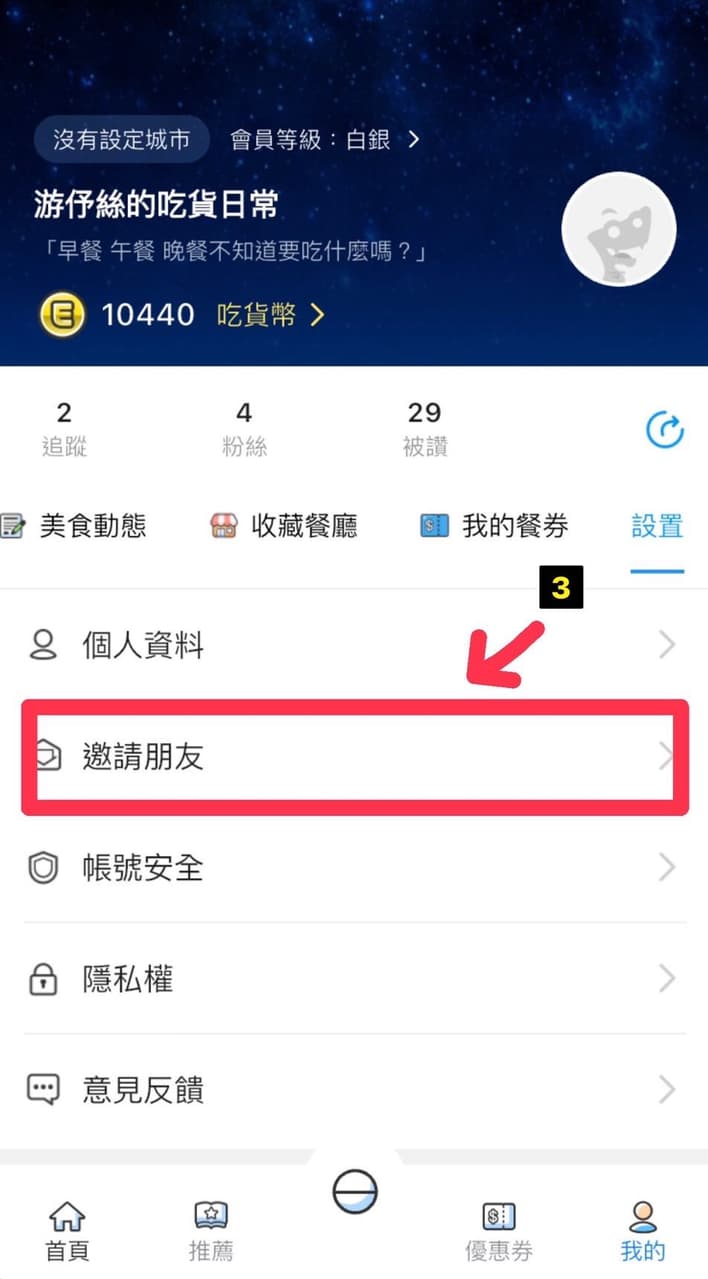Image resolution: width=708 pixels, height=1279 pixels.
Task: Go to the 優惠券 coupons tab
Action: point(499,1231)
